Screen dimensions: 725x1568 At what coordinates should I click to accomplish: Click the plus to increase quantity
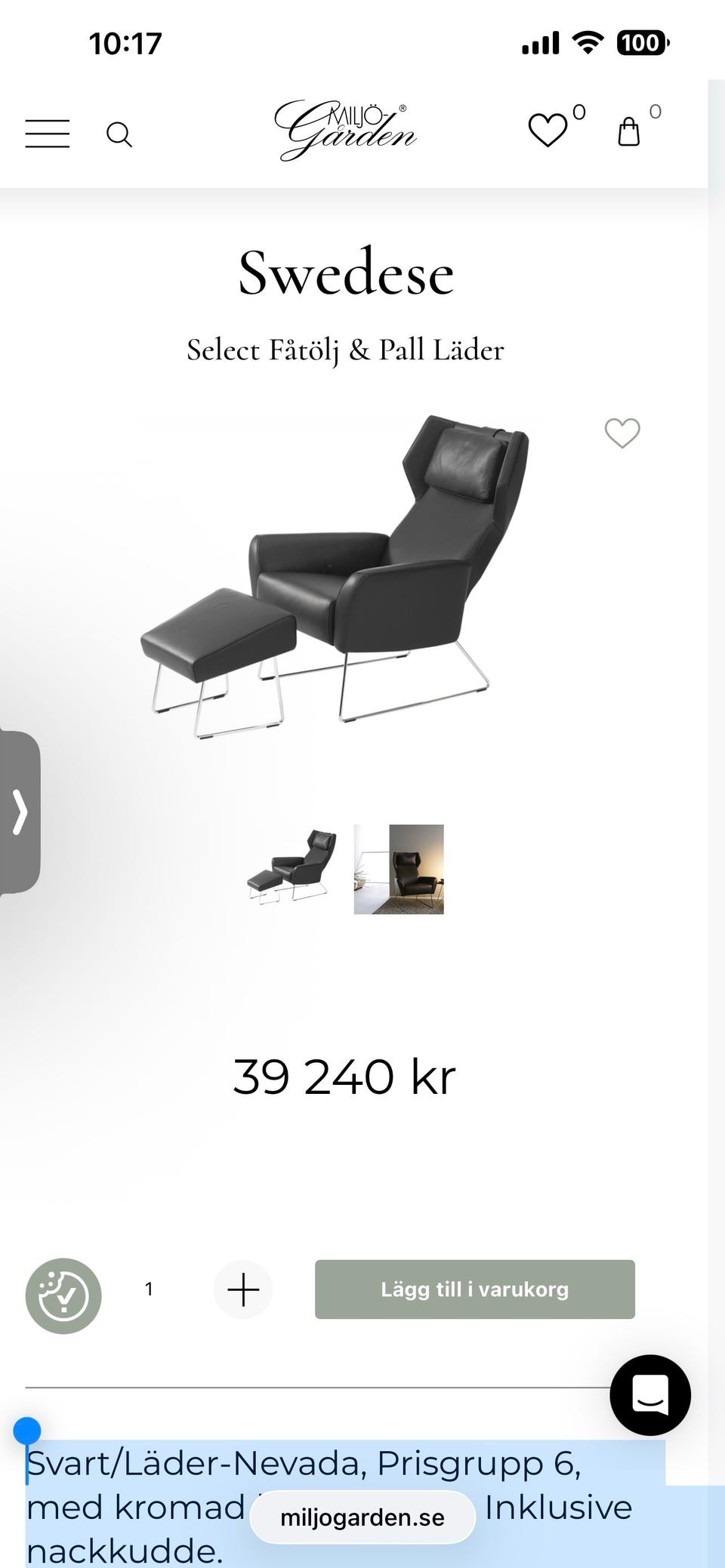pos(242,1289)
